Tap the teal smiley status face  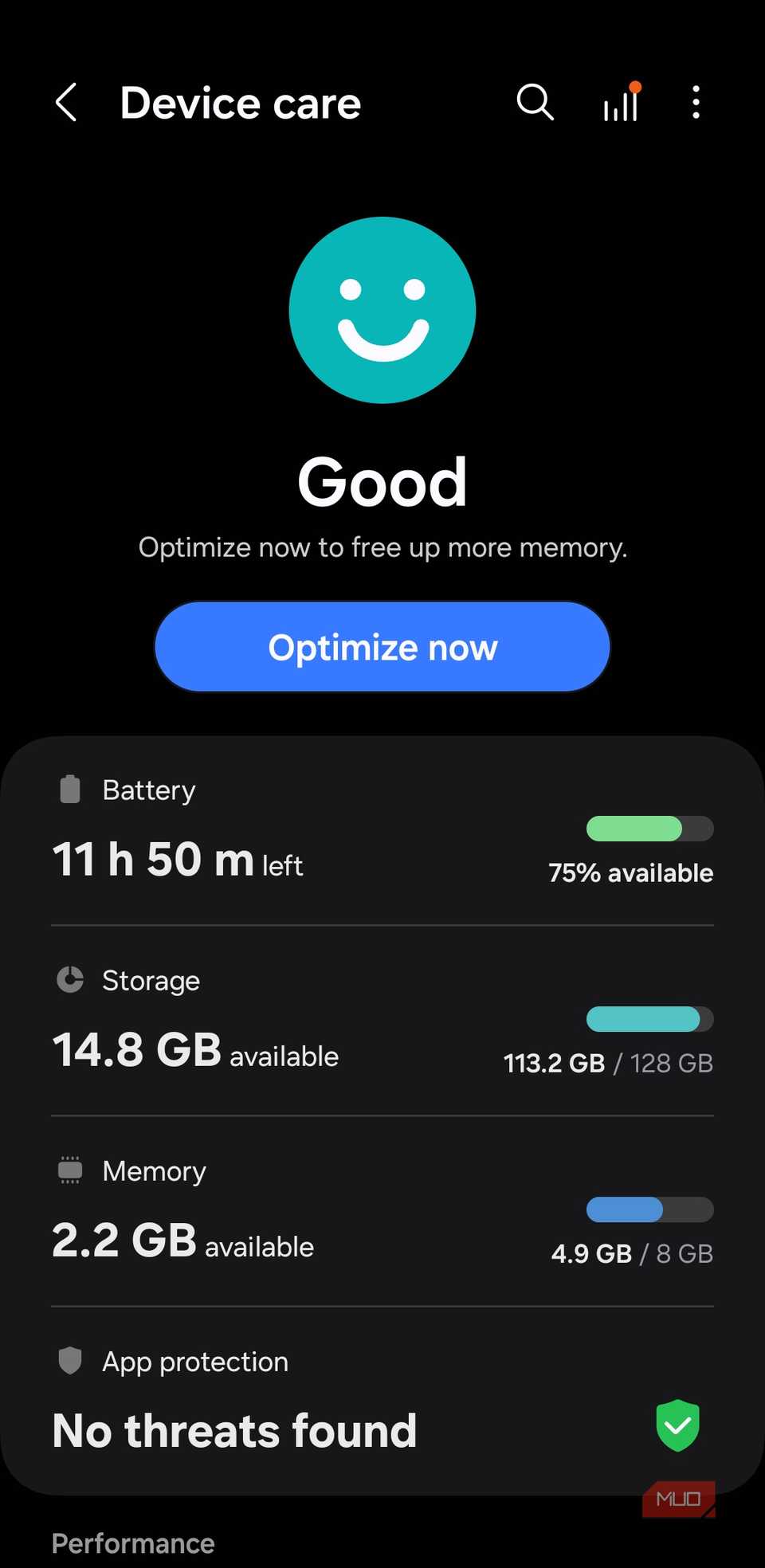point(383,311)
